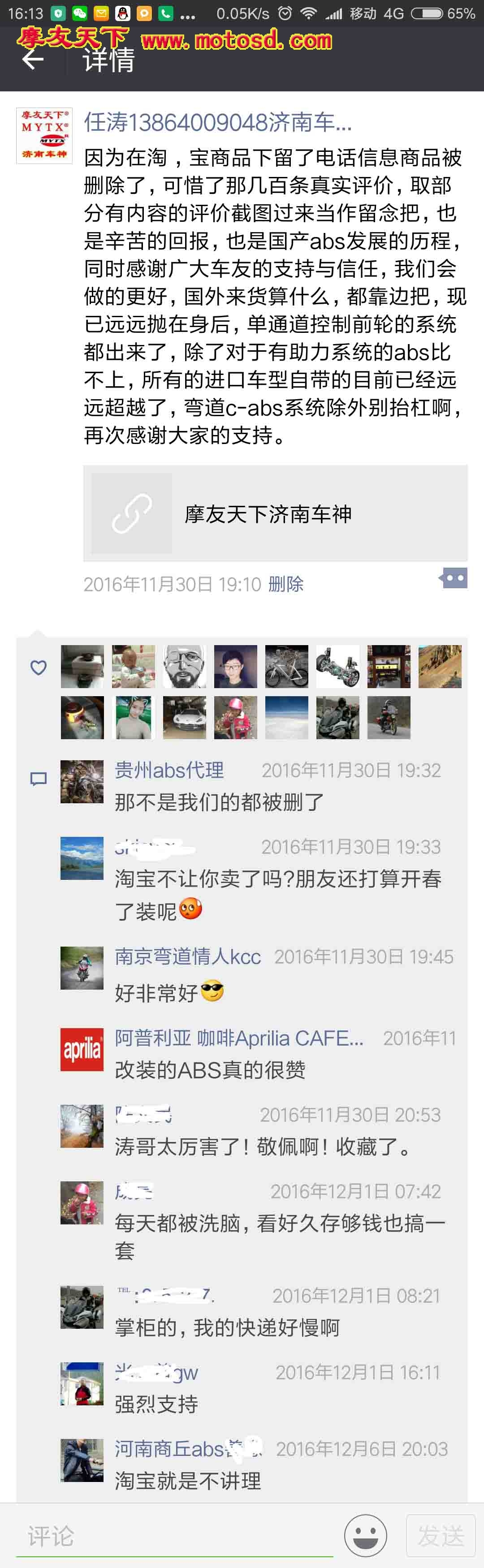View commenter 贵州abs代理's profile
This screenshot has width=484, height=1568.
(x=169, y=770)
